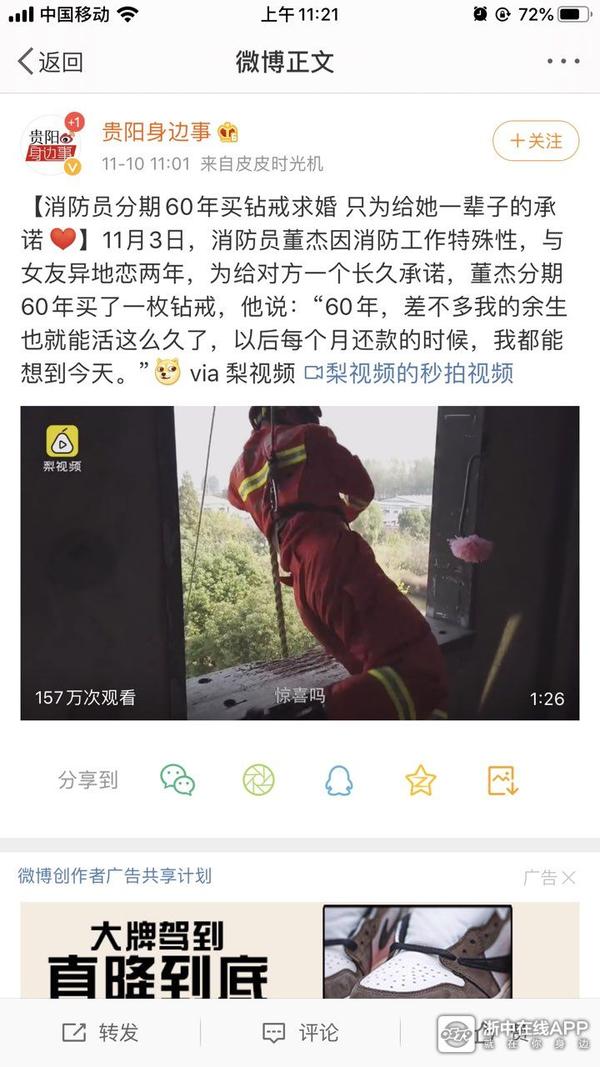Share the post to Qzone
Viewport: 600px width, 1067px height.
pyautogui.click(x=420, y=780)
